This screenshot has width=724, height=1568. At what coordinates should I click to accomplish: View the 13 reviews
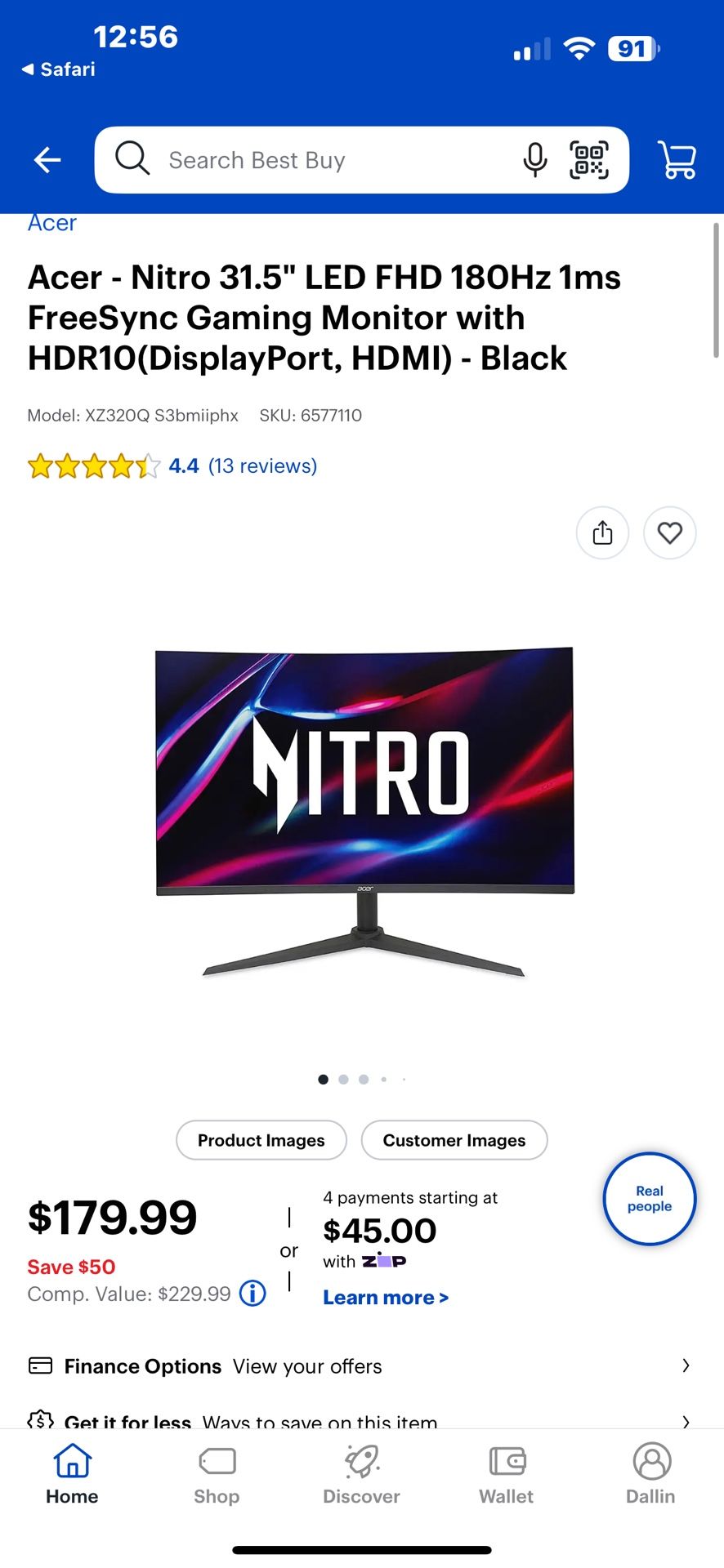tap(262, 466)
